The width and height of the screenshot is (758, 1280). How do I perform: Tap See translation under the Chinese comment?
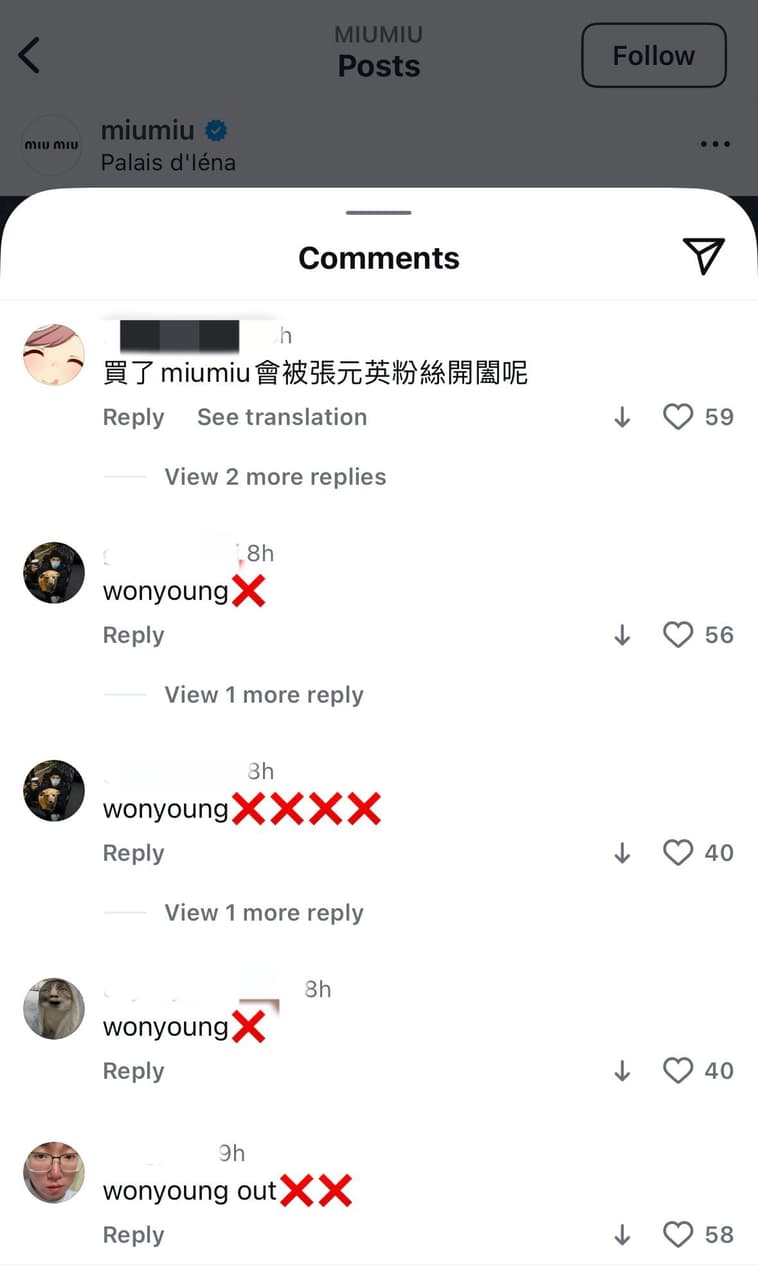[x=281, y=417]
